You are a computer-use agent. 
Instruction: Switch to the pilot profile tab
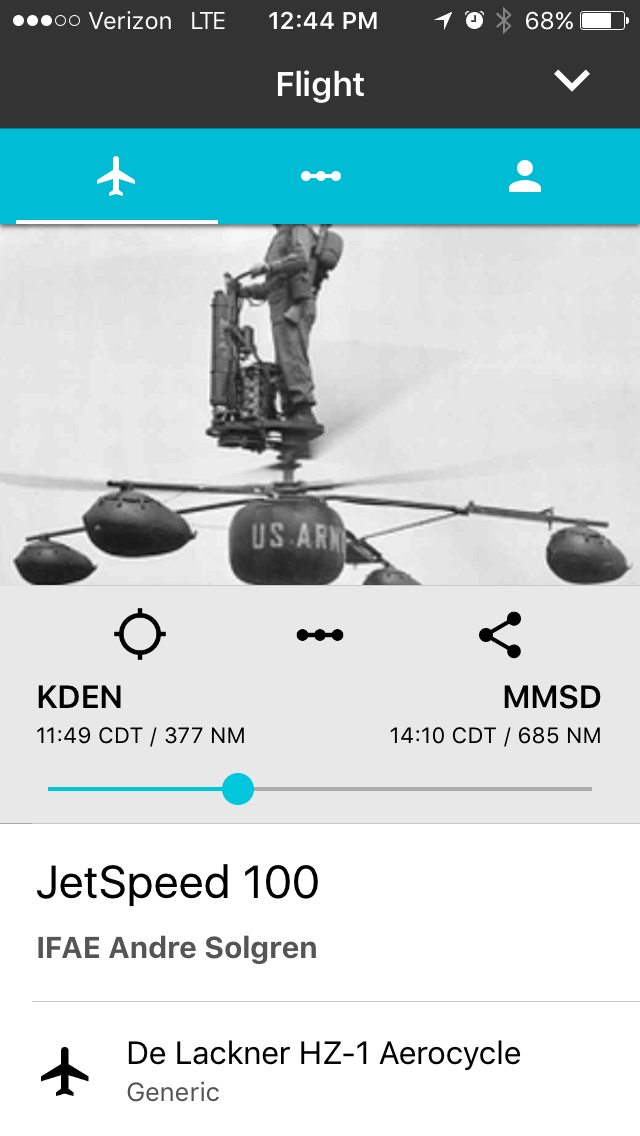[x=524, y=176]
